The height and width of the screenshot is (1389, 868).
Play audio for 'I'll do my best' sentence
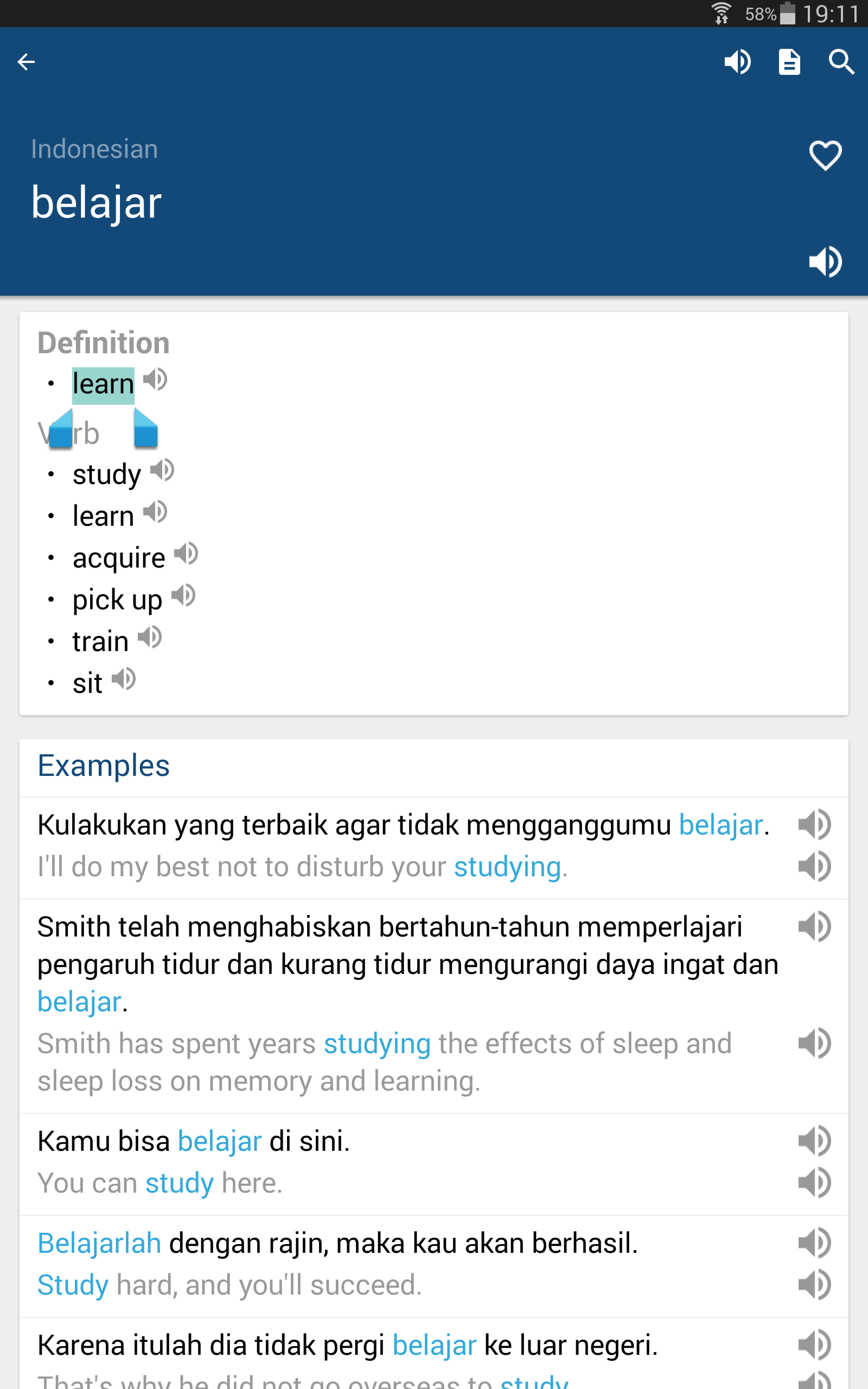coord(815,866)
